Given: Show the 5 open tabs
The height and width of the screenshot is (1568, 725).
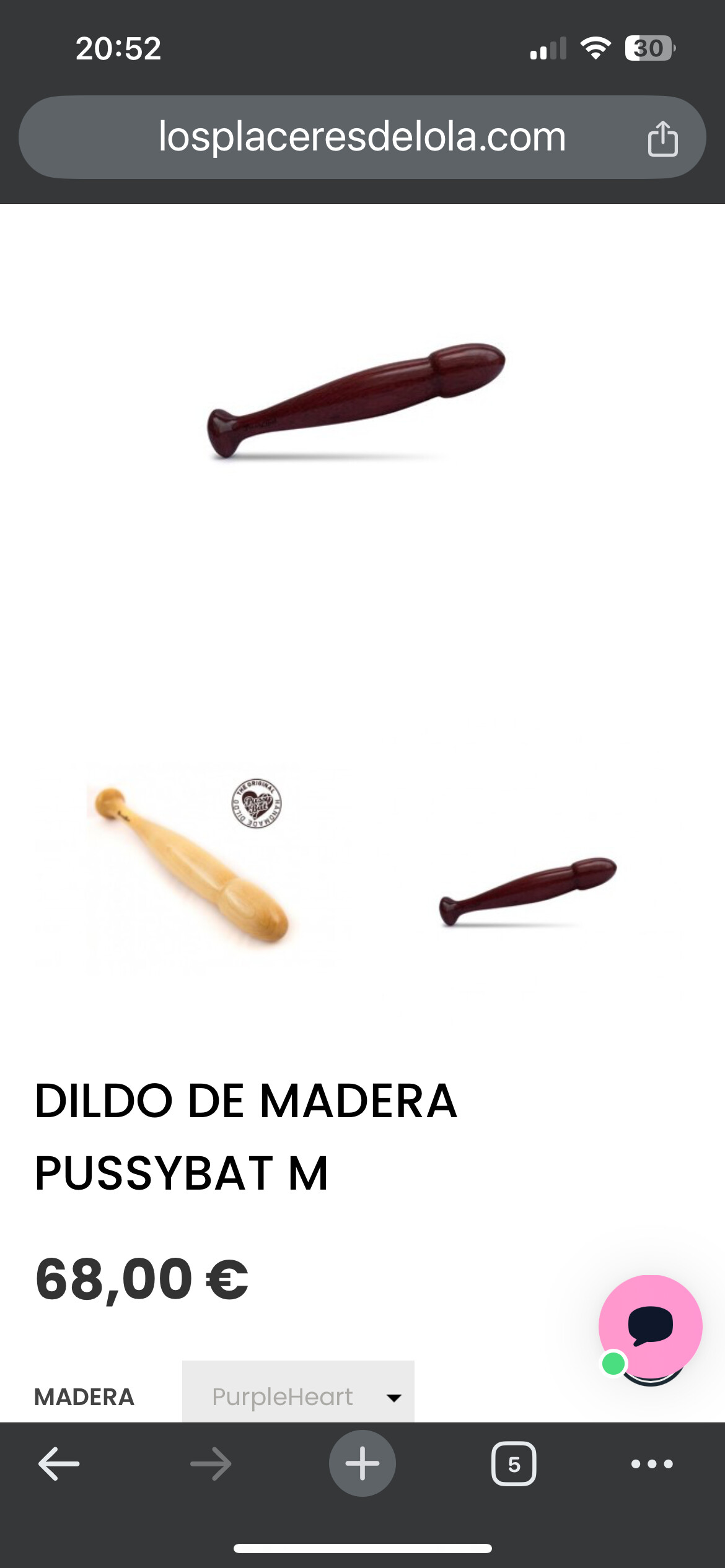Looking at the screenshot, I should pos(514,1464).
